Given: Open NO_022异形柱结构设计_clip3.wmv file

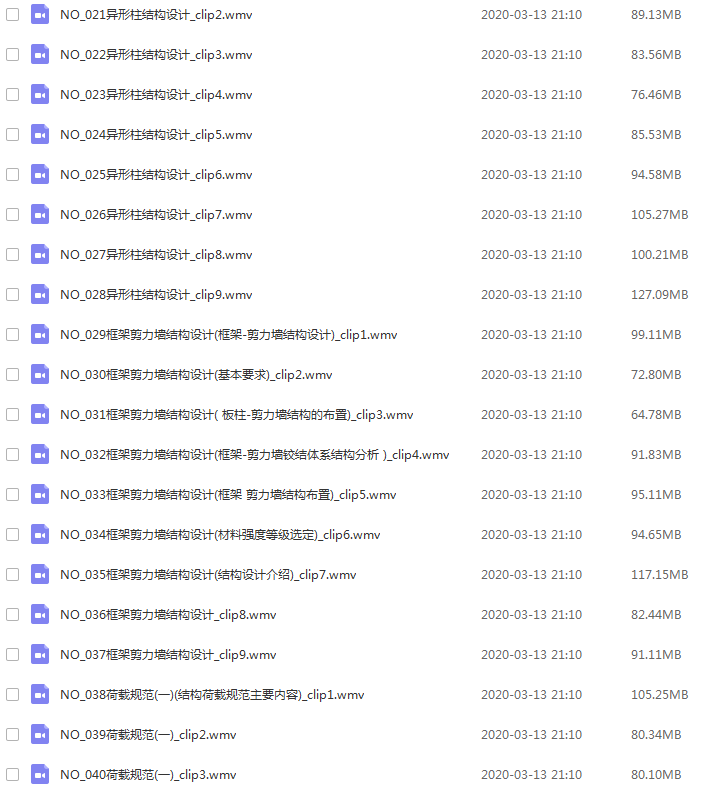Looking at the screenshot, I should [x=155, y=55].
